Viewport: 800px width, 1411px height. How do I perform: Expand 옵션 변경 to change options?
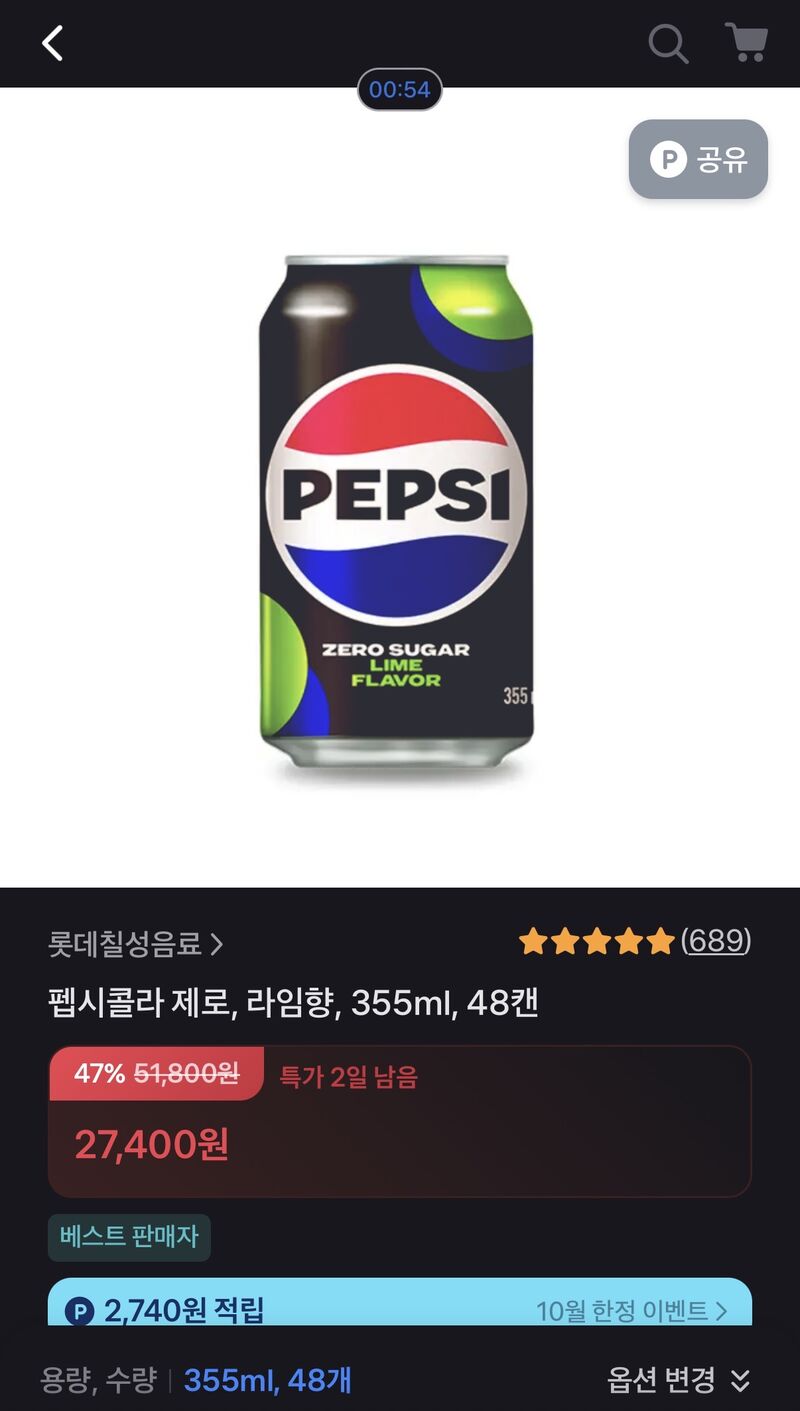coord(678,1381)
